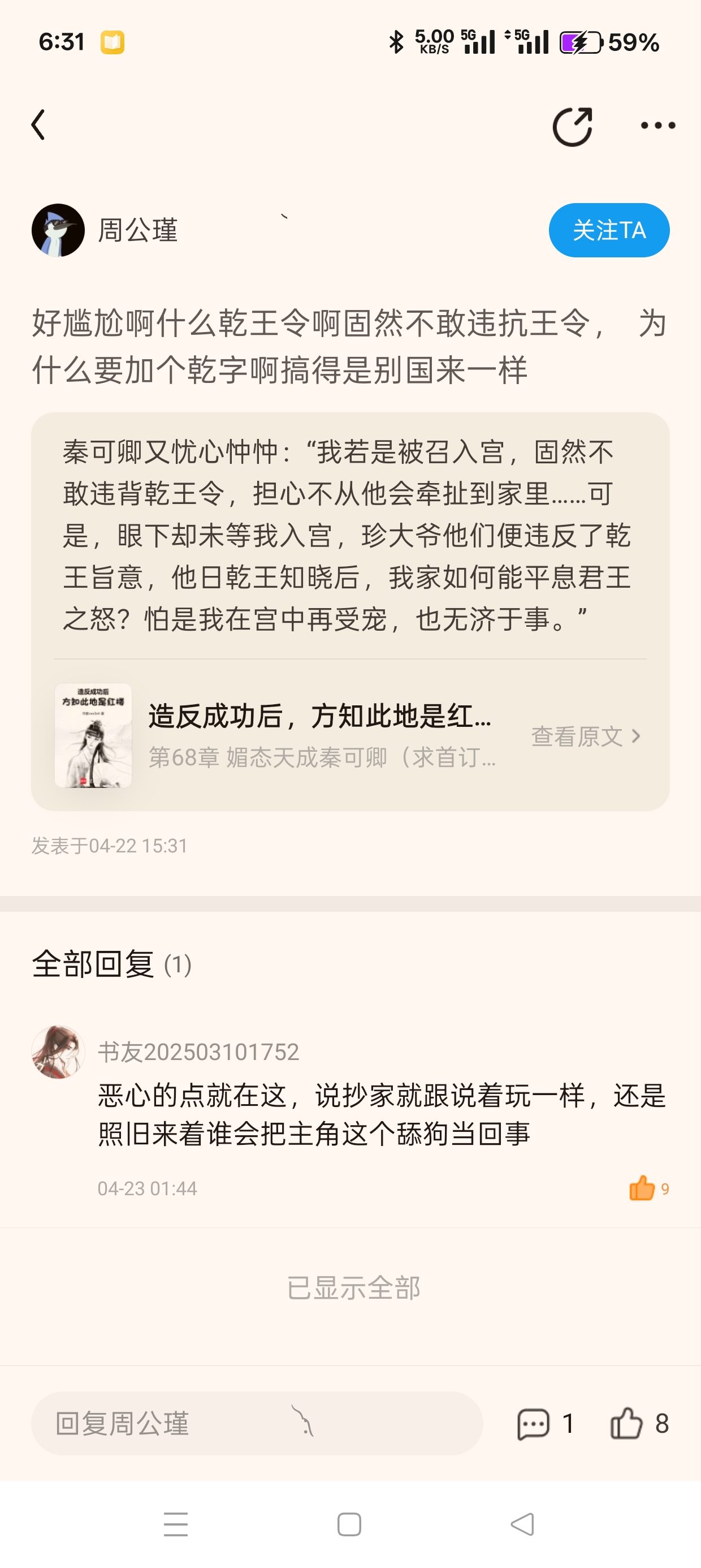This screenshot has height=1568, width=701.
Task: Open the quoted passage from 秦可卿
Action: tap(347, 535)
